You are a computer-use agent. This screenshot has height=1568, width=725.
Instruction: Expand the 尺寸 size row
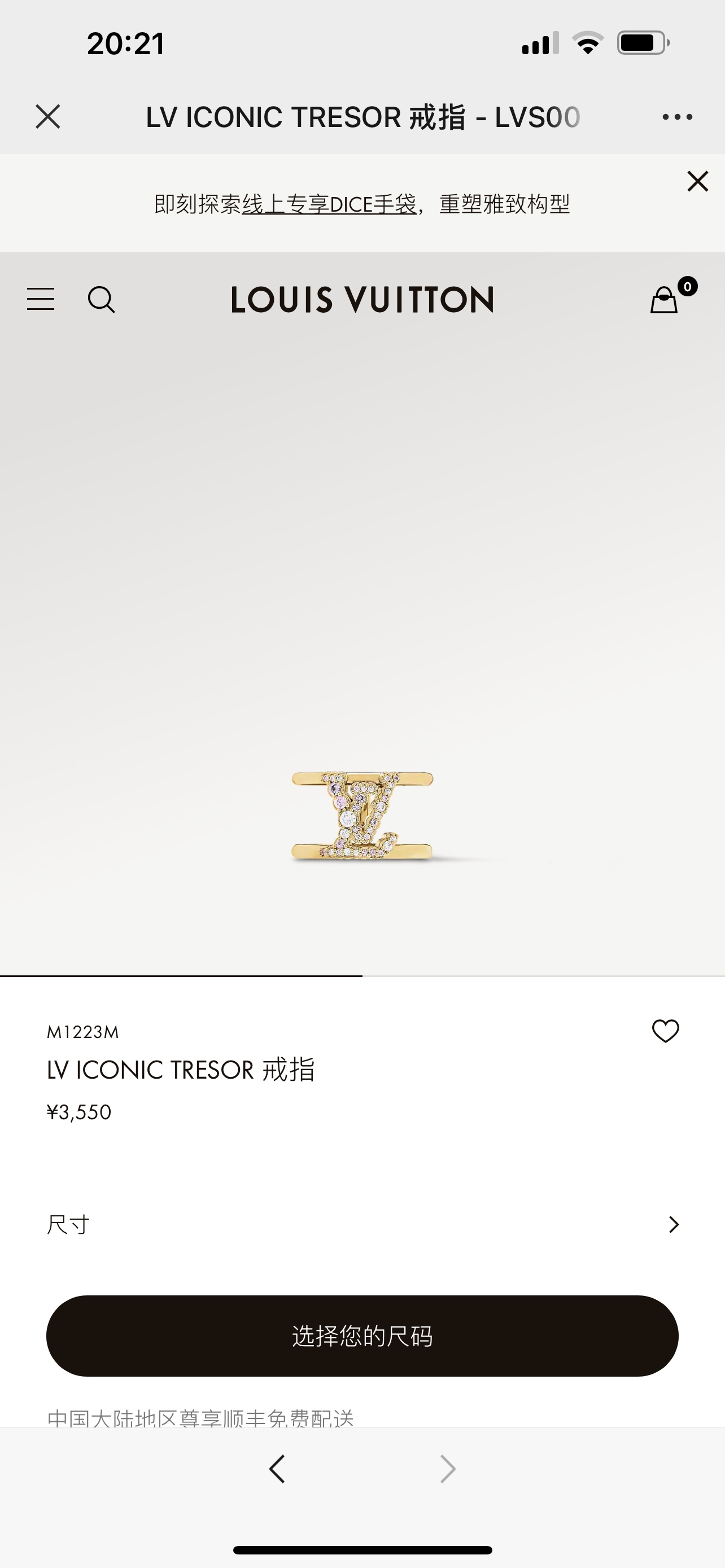(x=363, y=1225)
